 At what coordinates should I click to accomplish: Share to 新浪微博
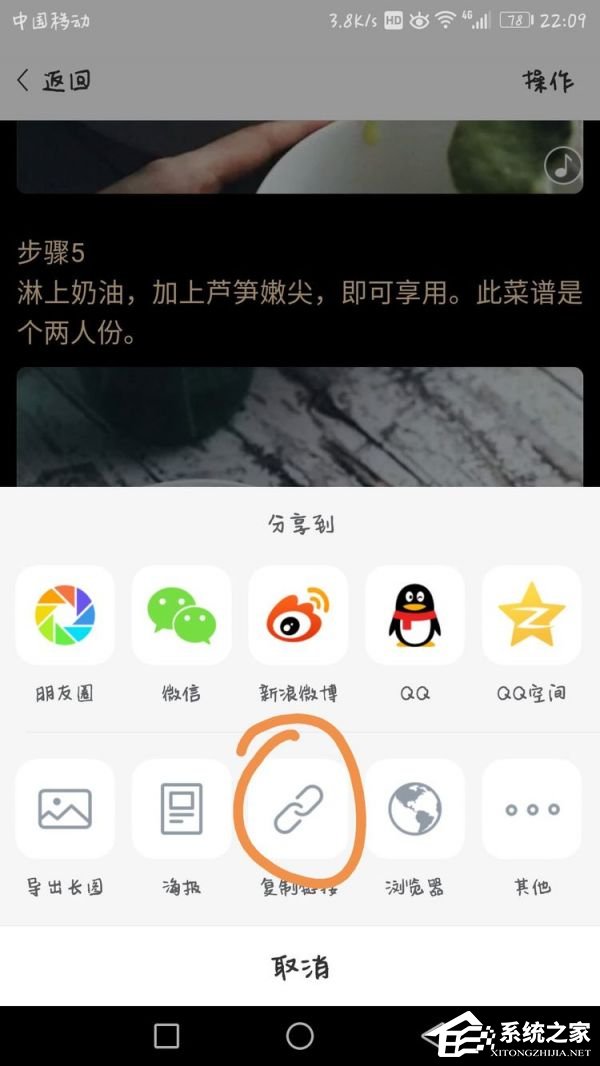tap(298, 615)
